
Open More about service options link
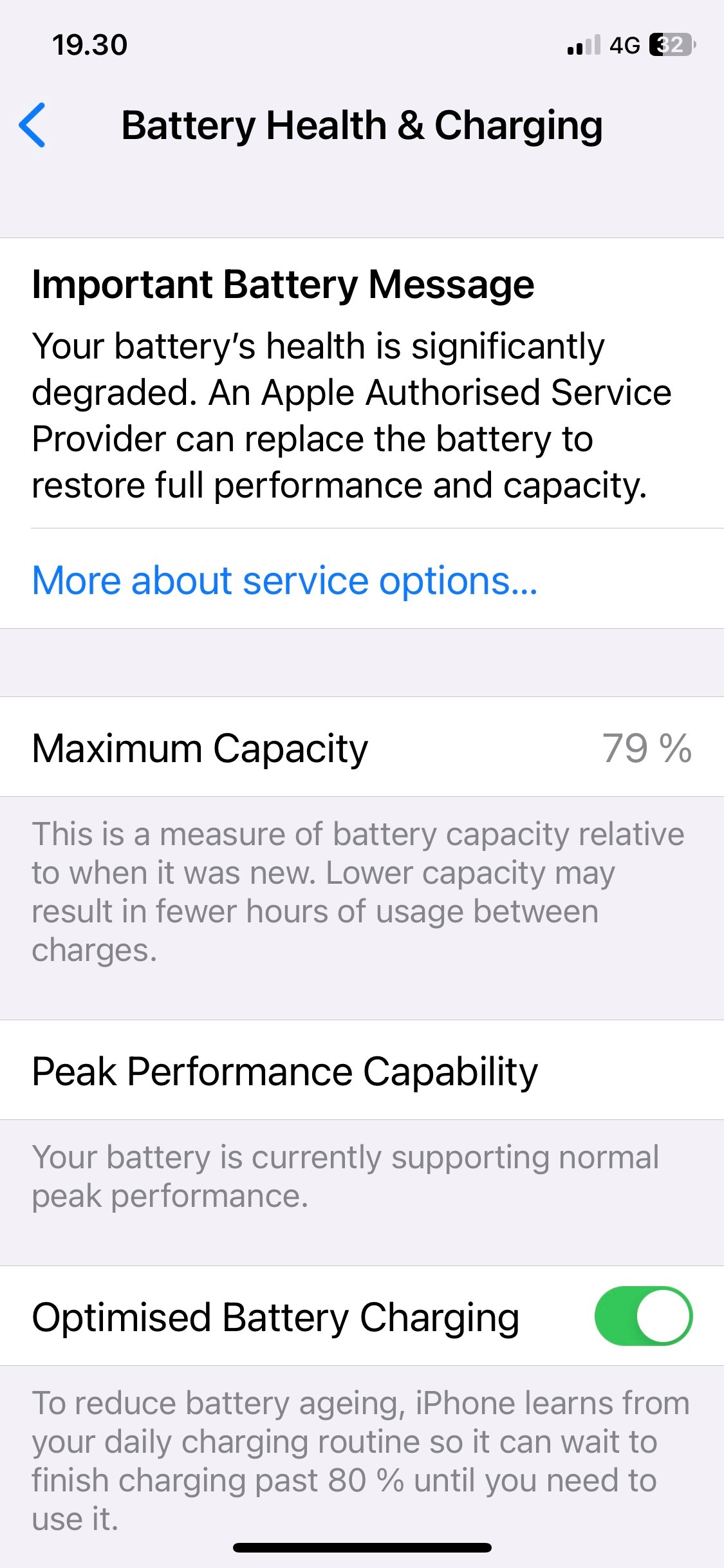point(284,581)
